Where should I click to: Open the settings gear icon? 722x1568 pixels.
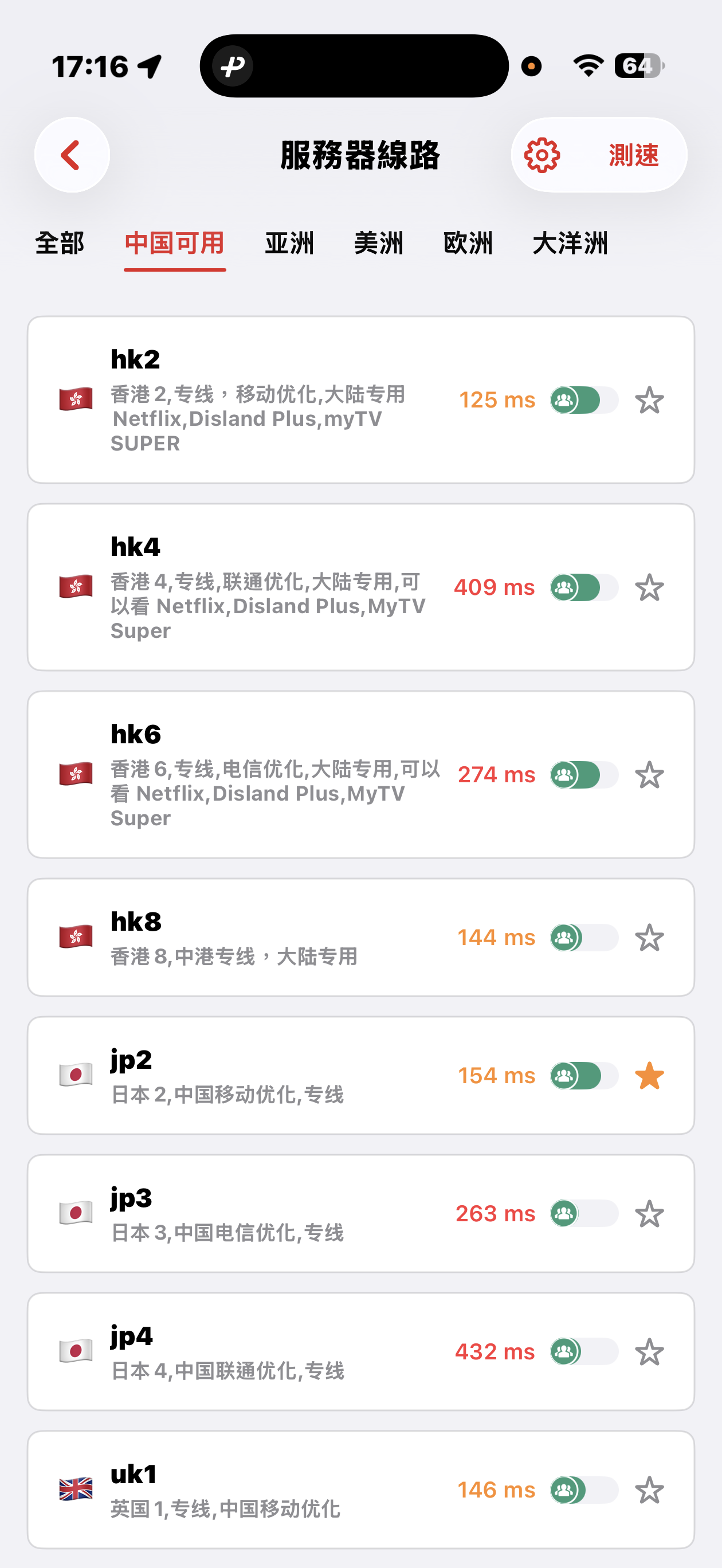542,155
